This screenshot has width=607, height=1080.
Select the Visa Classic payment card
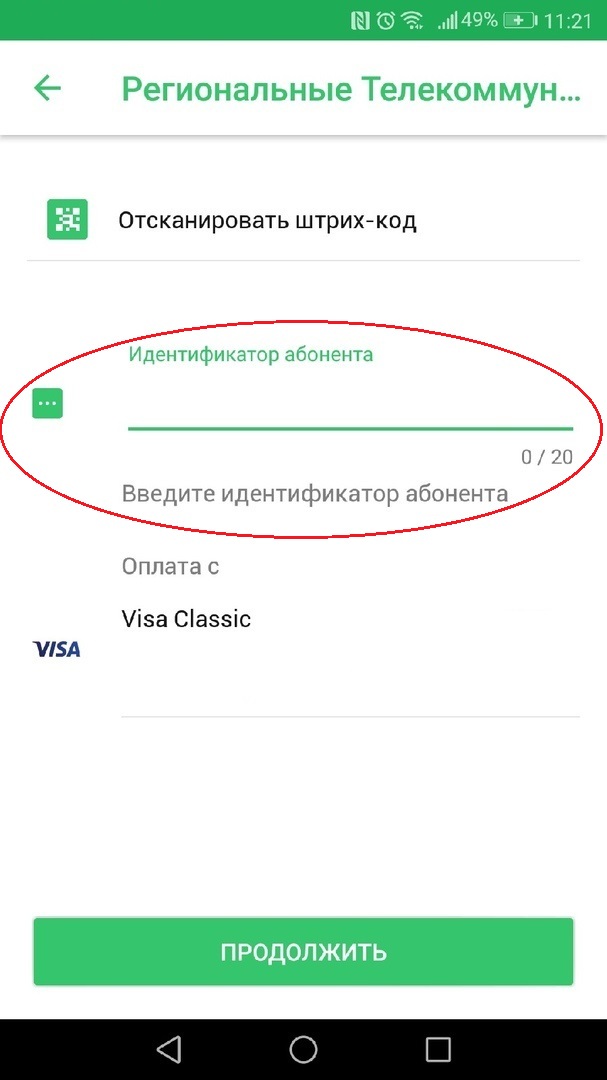point(186,619)
